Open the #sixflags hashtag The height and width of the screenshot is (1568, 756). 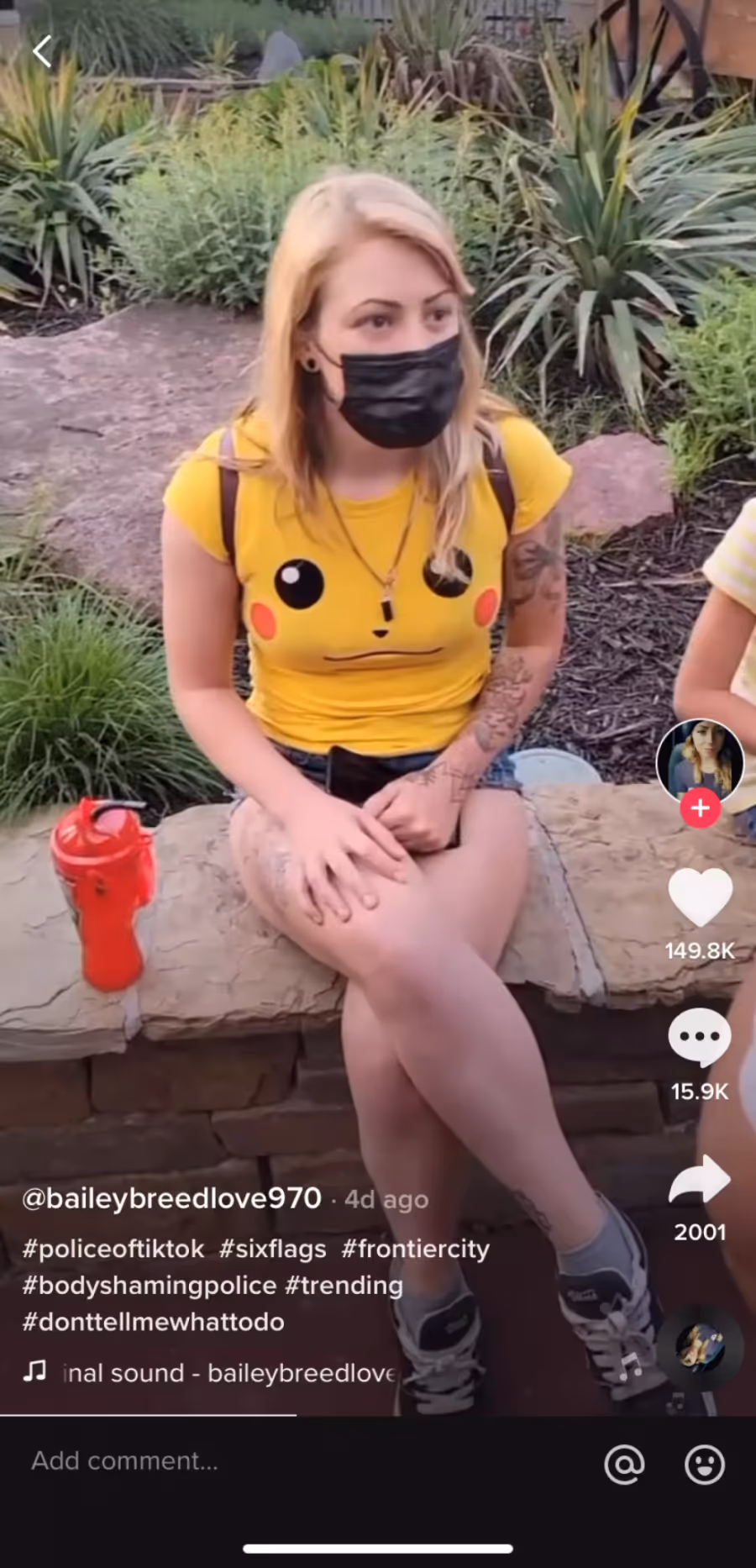click(272, 1249)
